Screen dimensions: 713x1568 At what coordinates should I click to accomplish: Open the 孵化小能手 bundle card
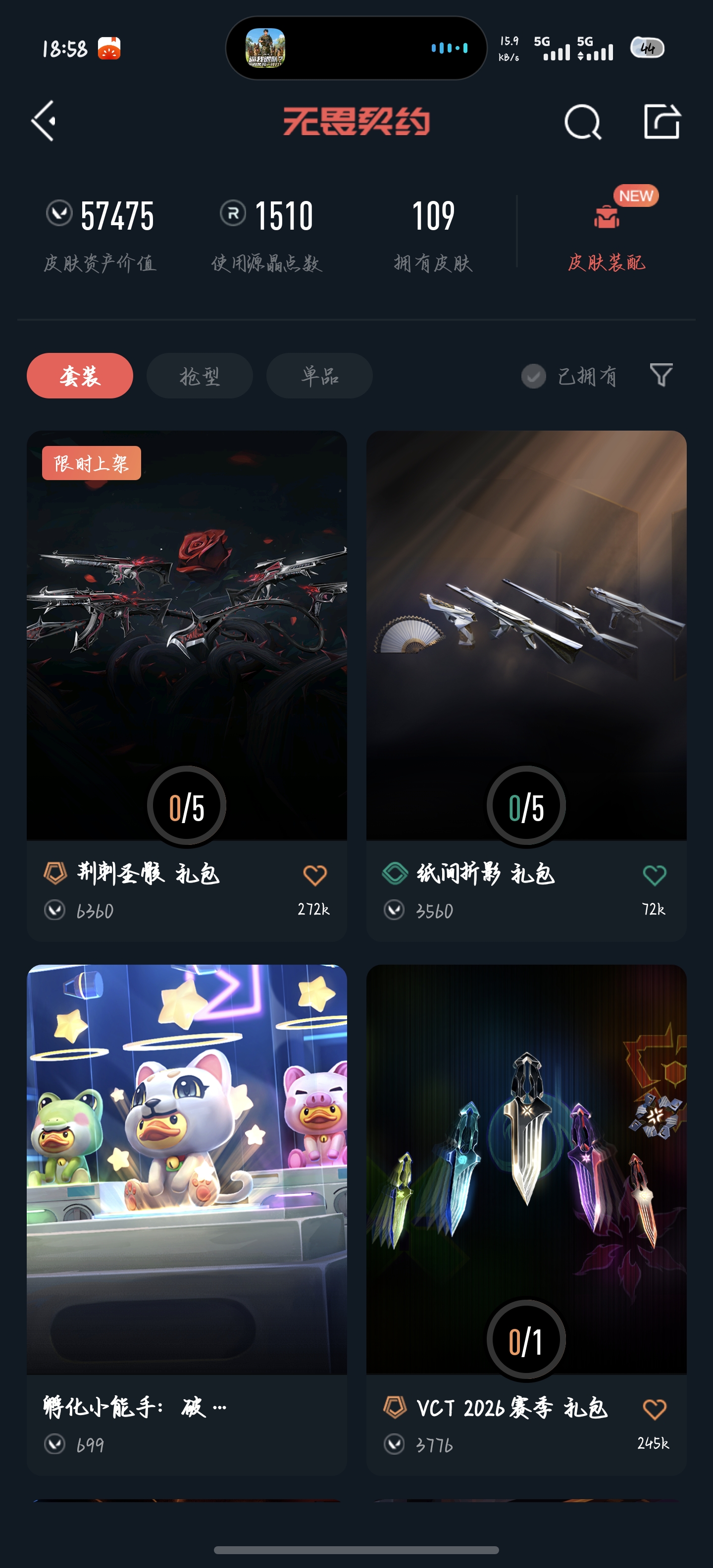point(186,1169)
